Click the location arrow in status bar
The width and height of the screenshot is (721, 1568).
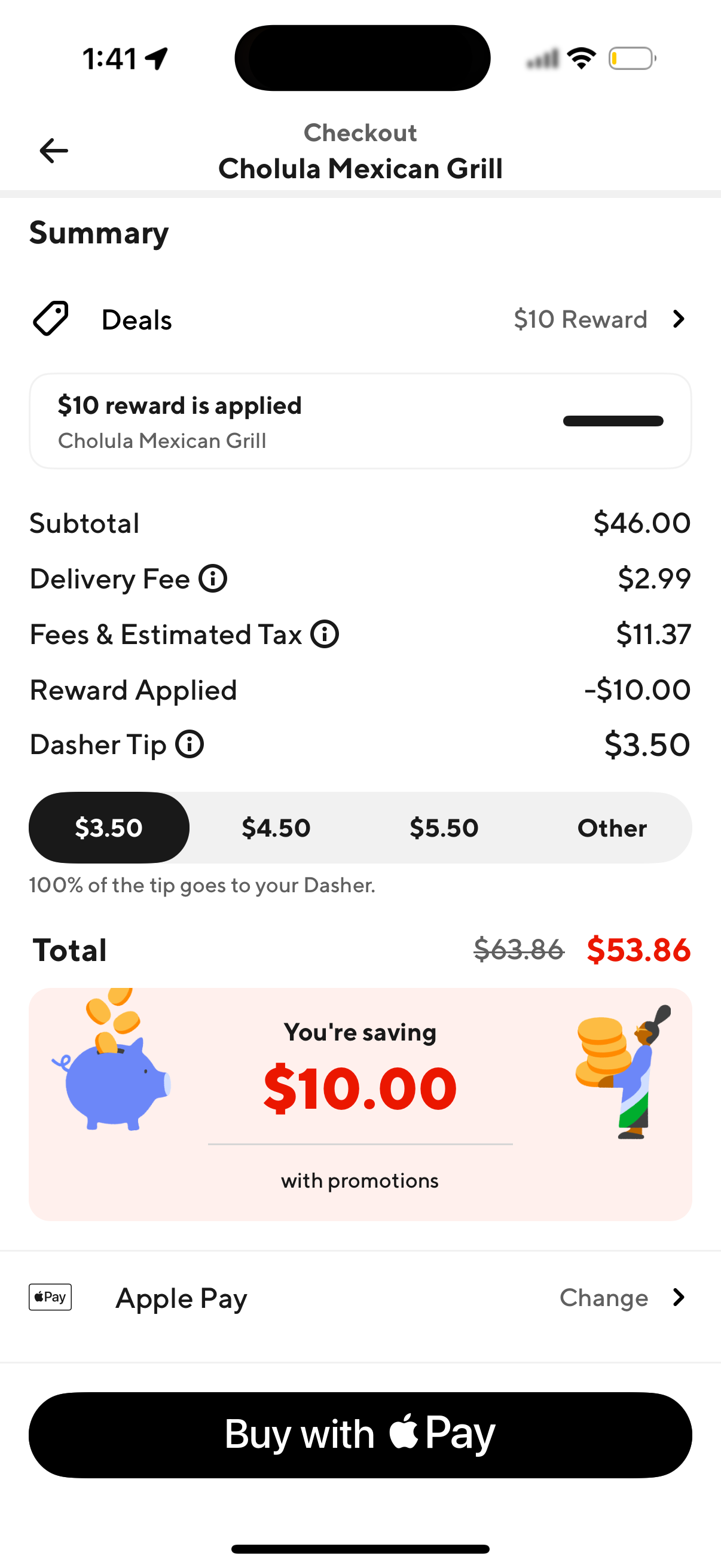tap(157, 58)
